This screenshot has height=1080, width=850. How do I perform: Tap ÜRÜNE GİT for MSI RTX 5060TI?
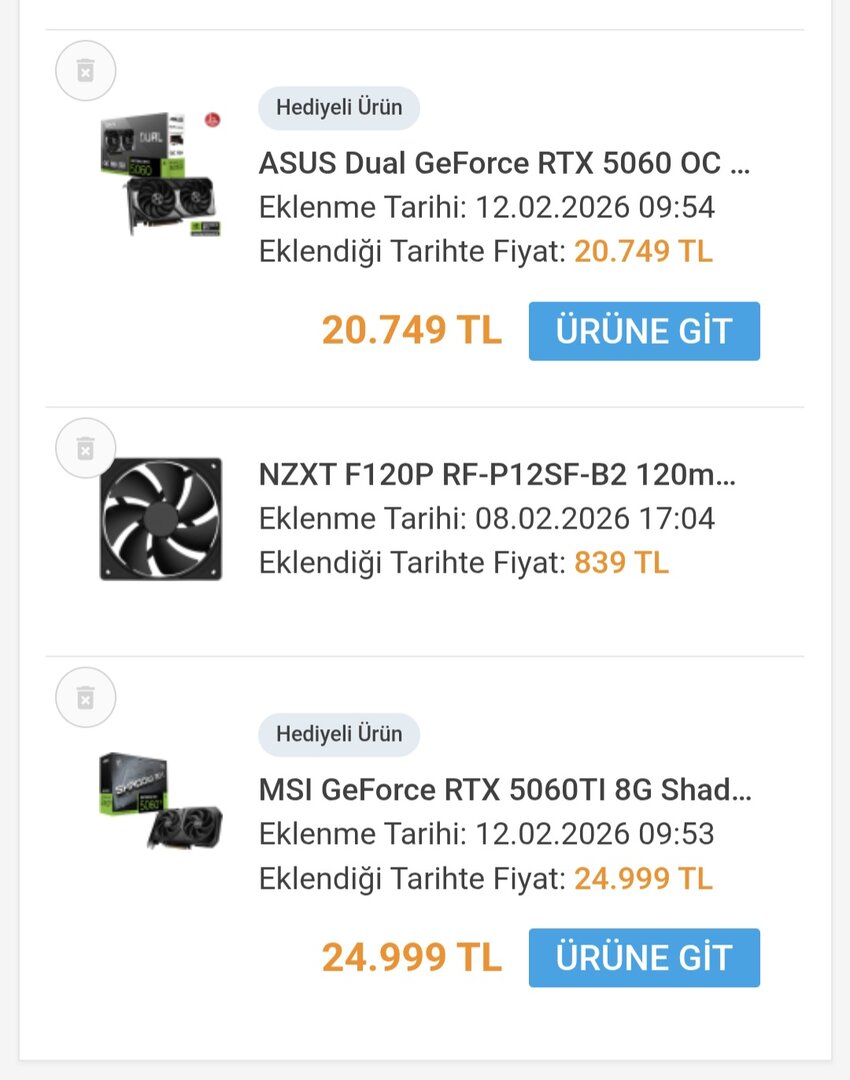[644, 958]
